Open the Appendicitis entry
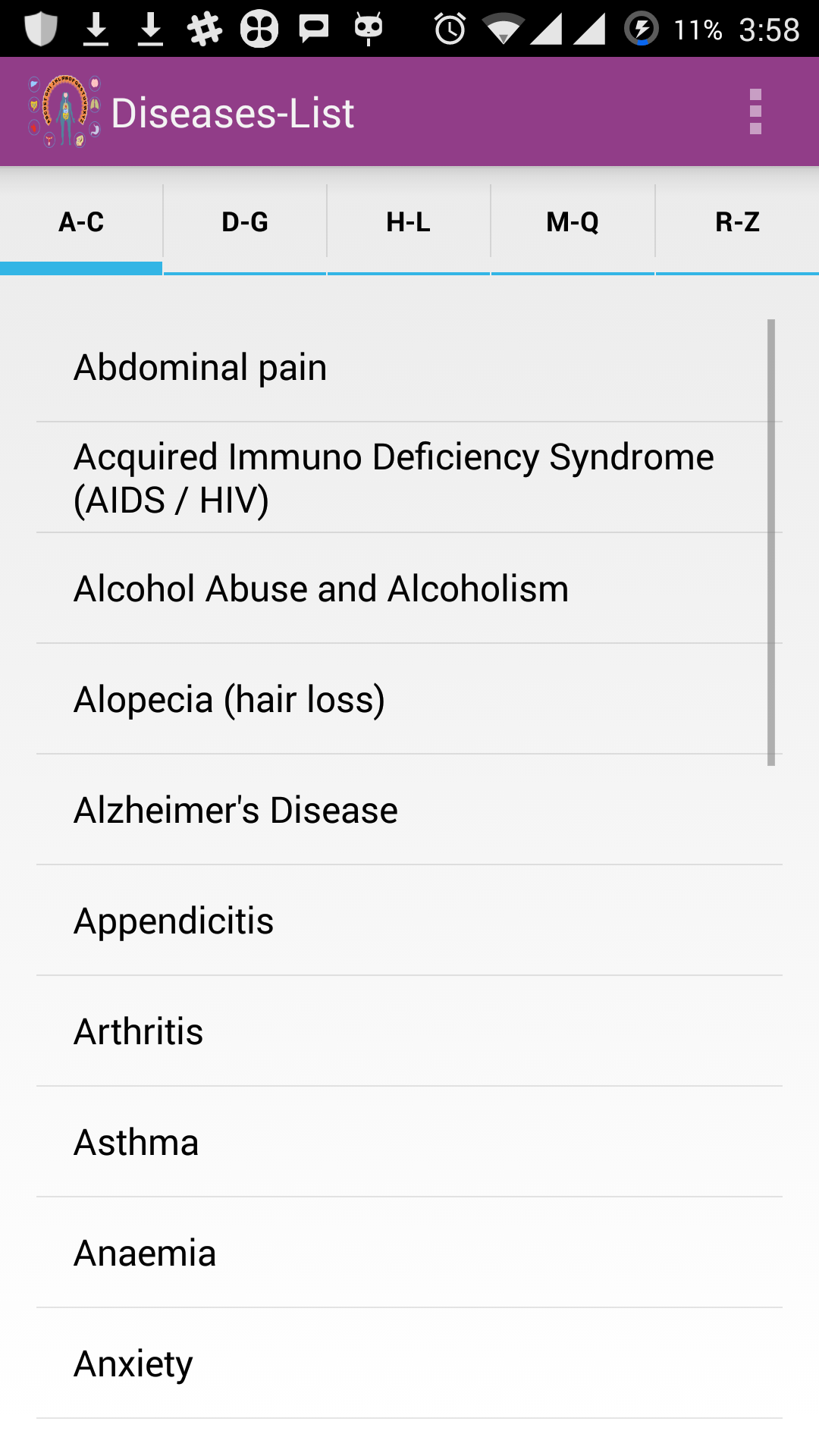Image resolution: width=819 pixels, height=1456 pixels. 174,921
